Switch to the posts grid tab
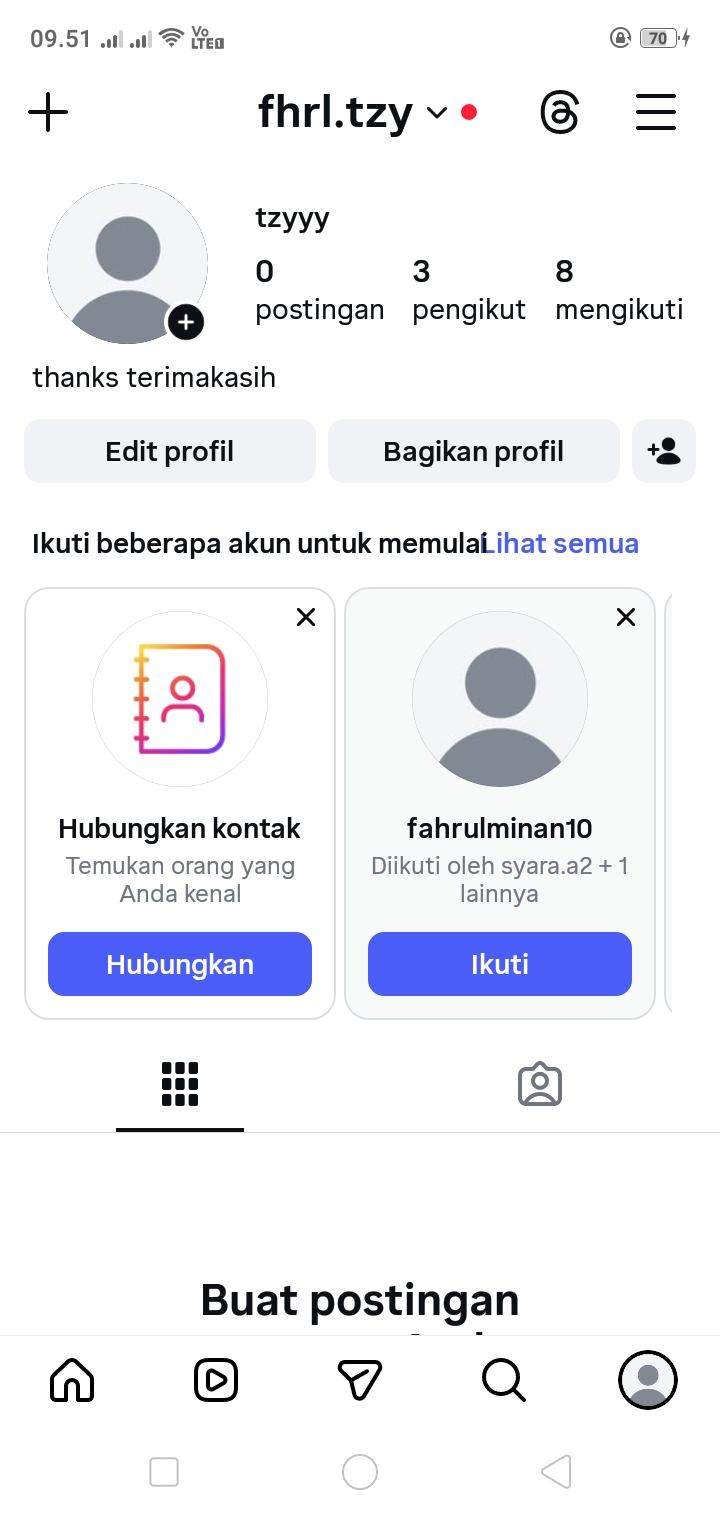The image size is (720, 1520). coord(180,1084)
